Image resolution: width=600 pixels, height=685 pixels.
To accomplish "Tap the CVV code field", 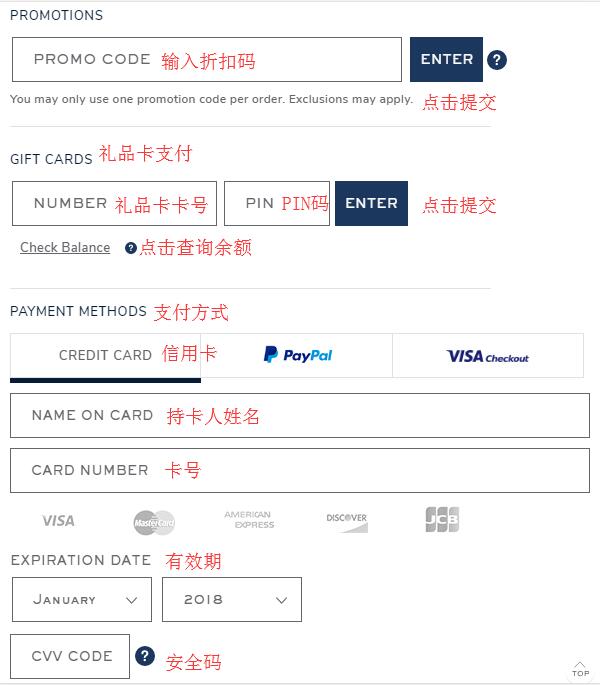I will click(x=70, y=656).
